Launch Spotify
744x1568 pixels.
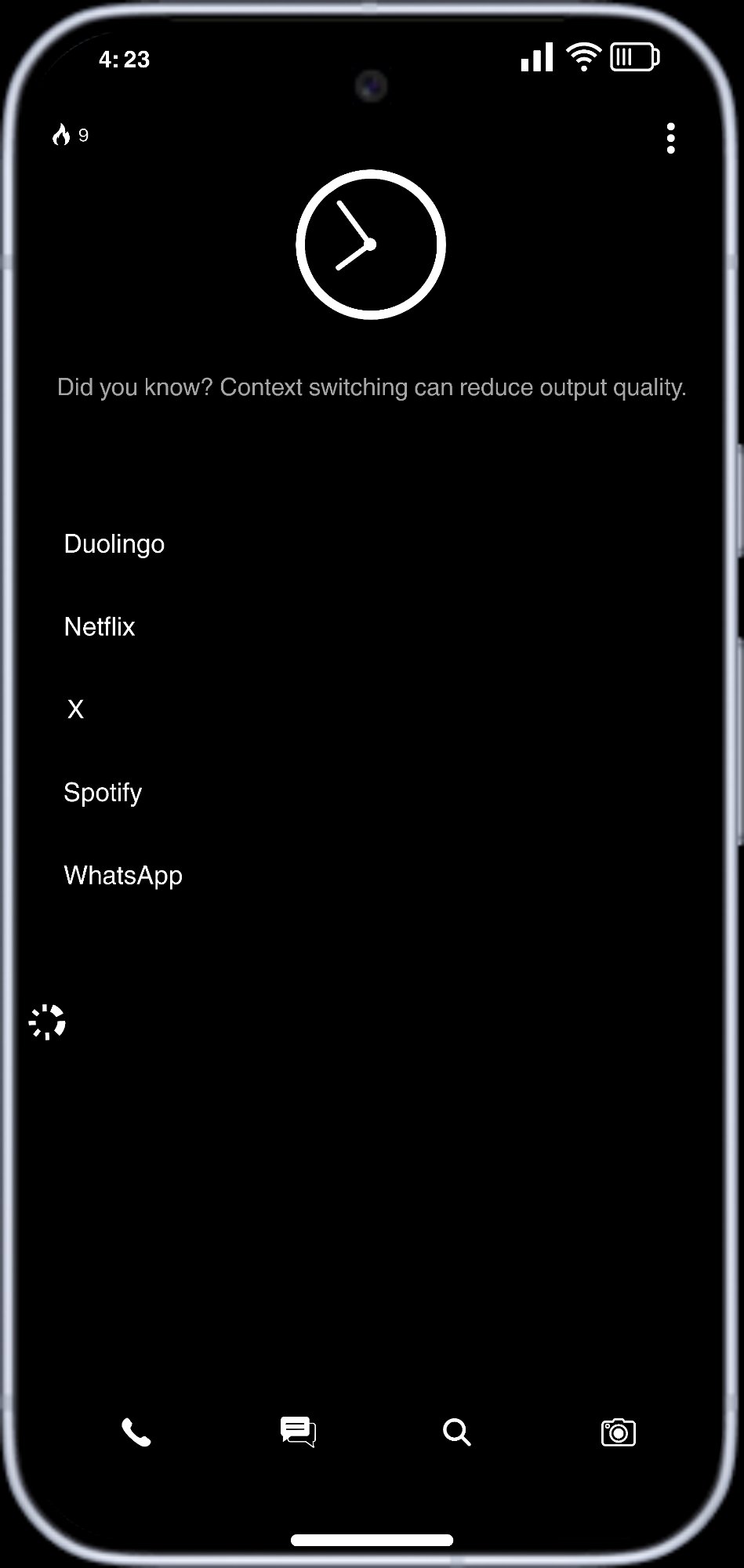[103, 793]
